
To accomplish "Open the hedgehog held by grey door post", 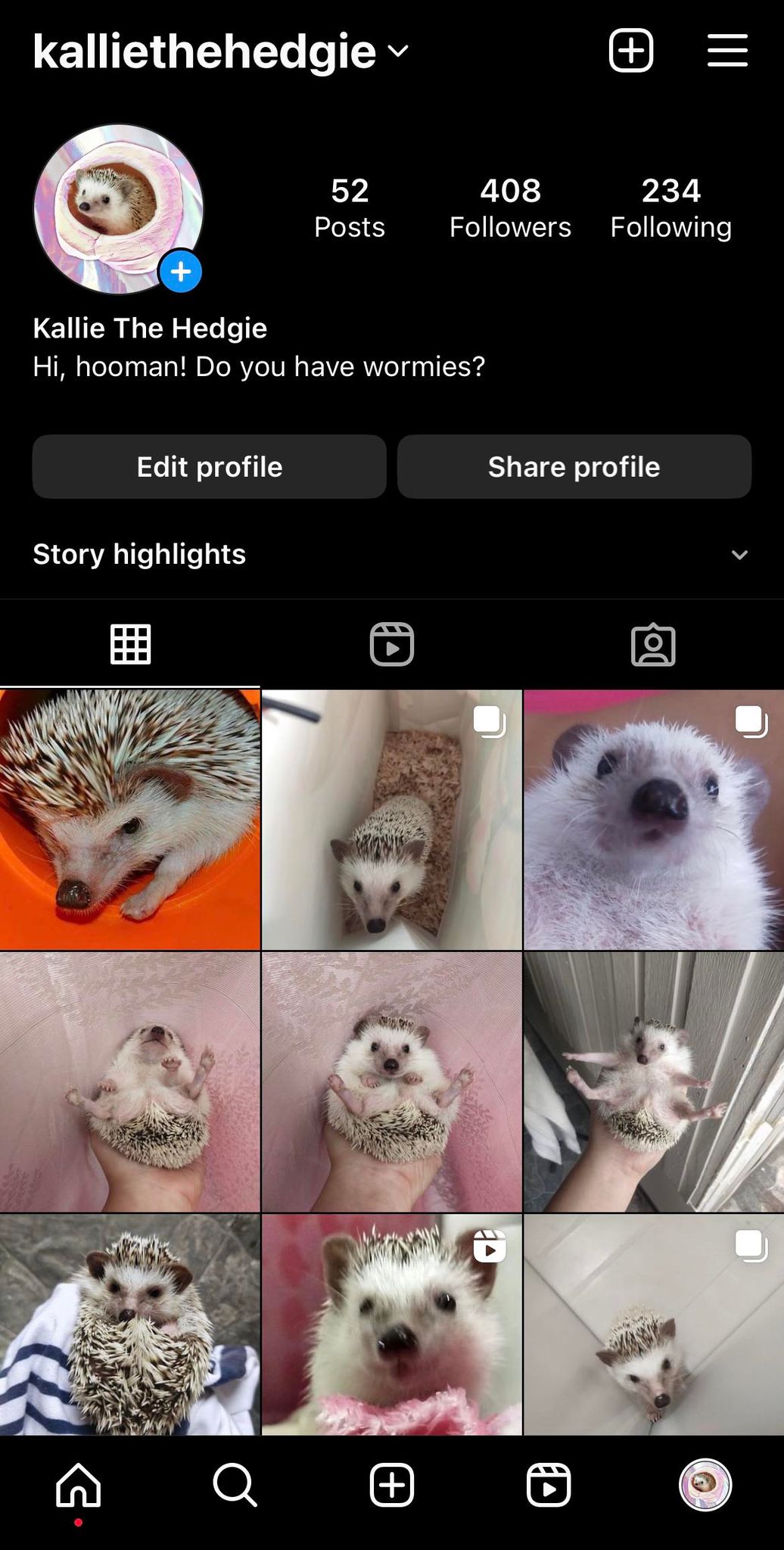I will 653,1082.
